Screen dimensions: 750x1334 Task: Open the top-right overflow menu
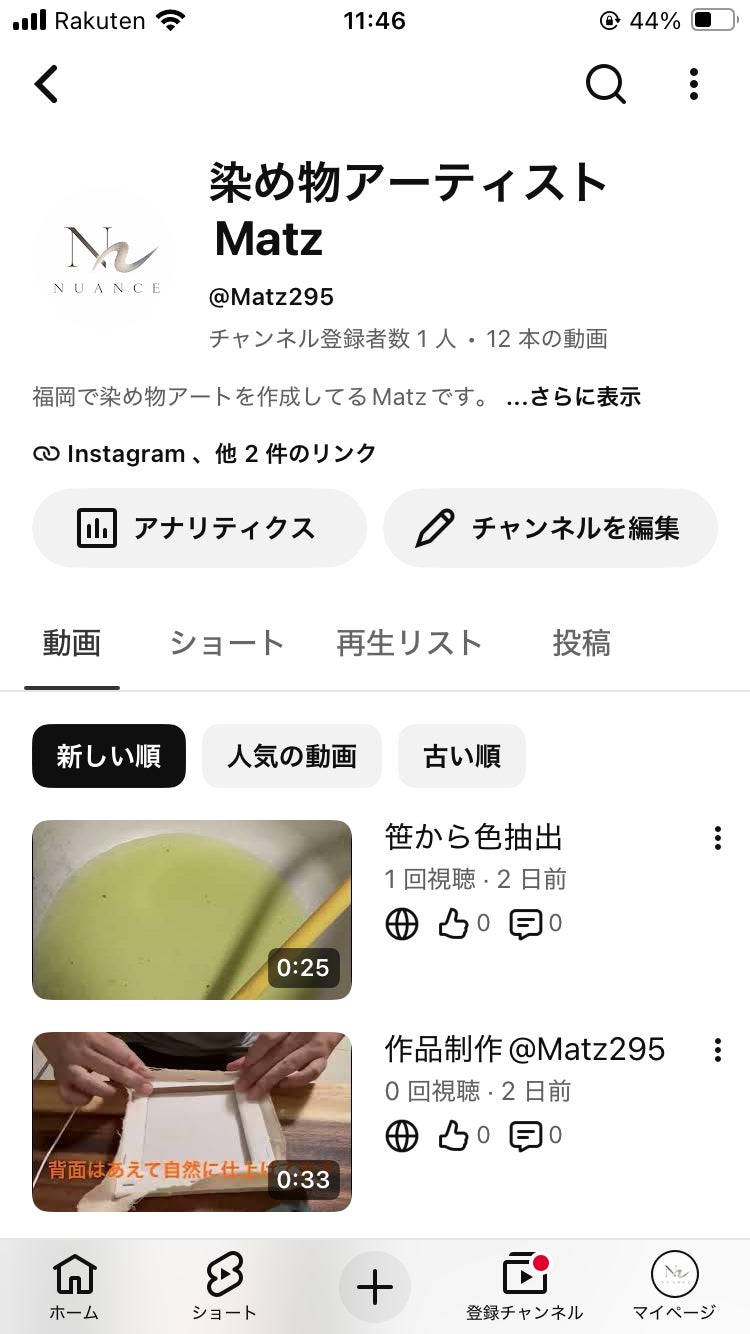click(x=694, y=85)
